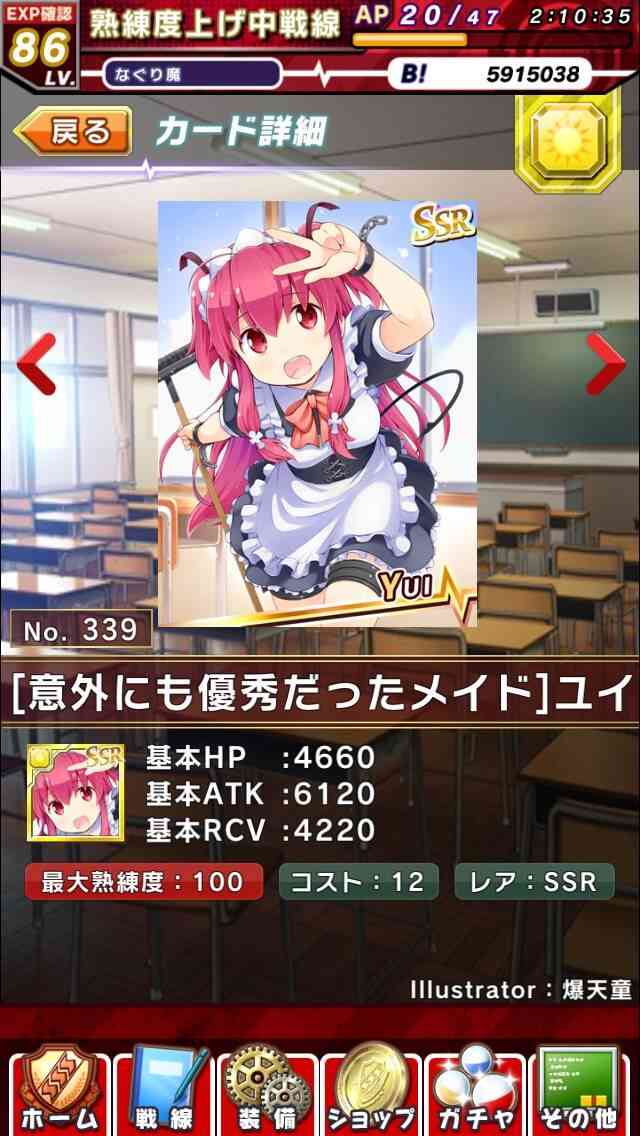Show the previous card with left arrow
This screenshot has height=1136, width=640.
(x=36, y=364)
